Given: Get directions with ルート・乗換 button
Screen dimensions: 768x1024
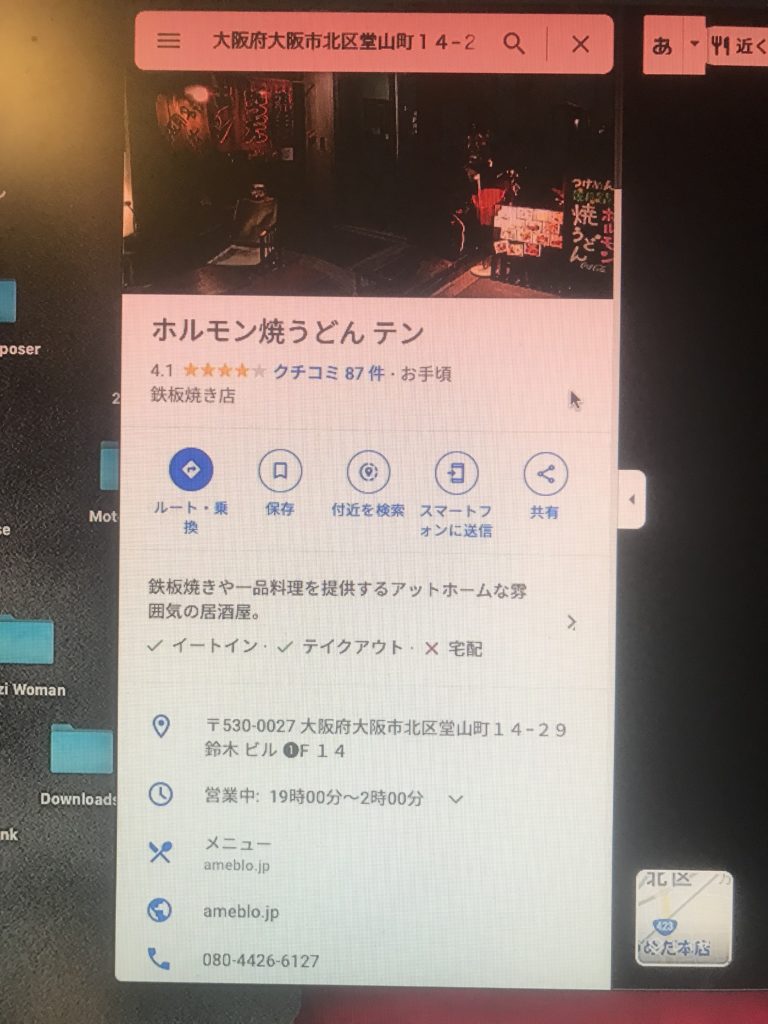Looking at the screenshot, I should (x=191, y=472).
